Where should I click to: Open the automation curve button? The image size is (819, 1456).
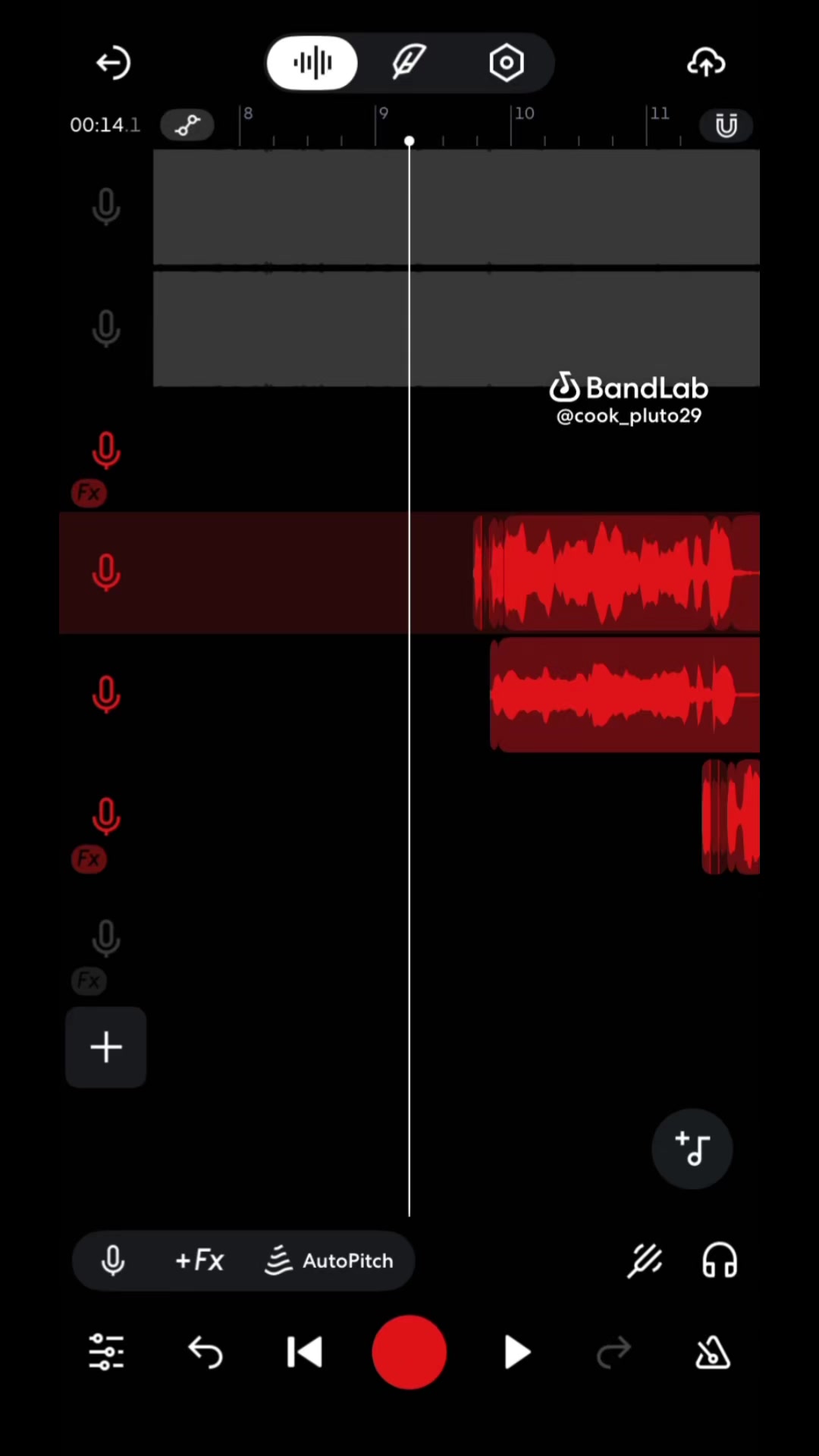point(187,125)
